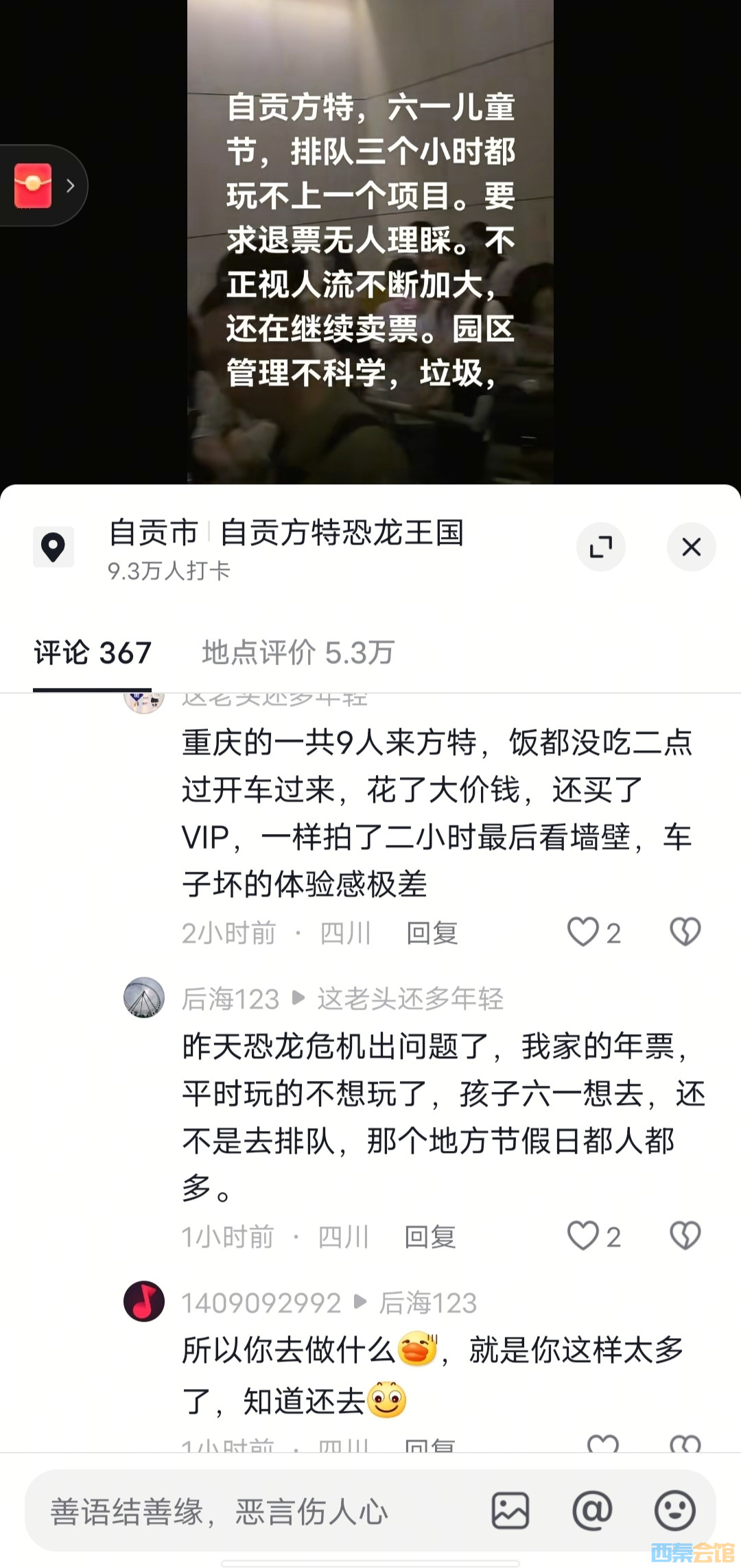The height and width of the screenshot is (1568, 741).
Task: Like the comment about 重庆的一共9人来方特
Action: (x=583, y=932)
